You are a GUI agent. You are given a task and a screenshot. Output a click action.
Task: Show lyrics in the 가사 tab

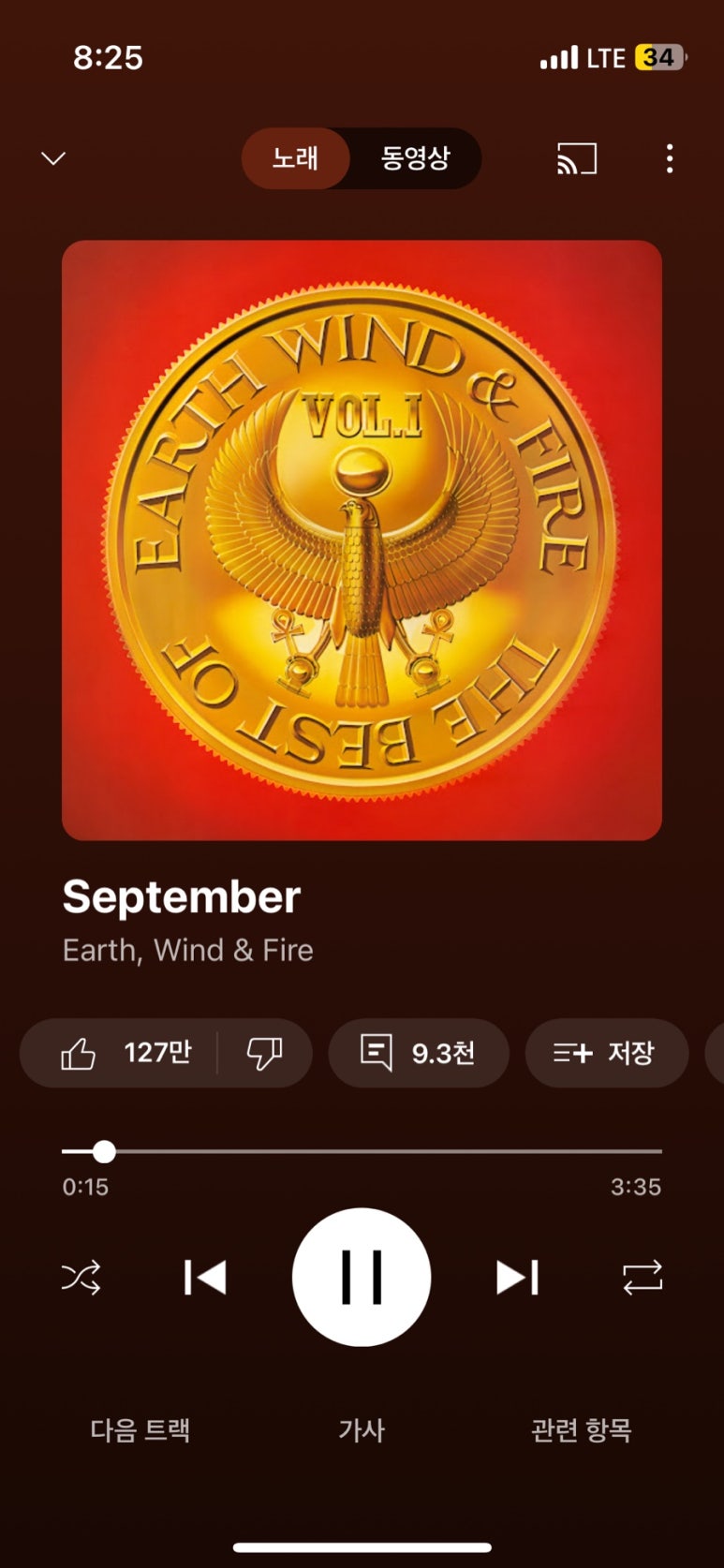[x=362, y=1430]
